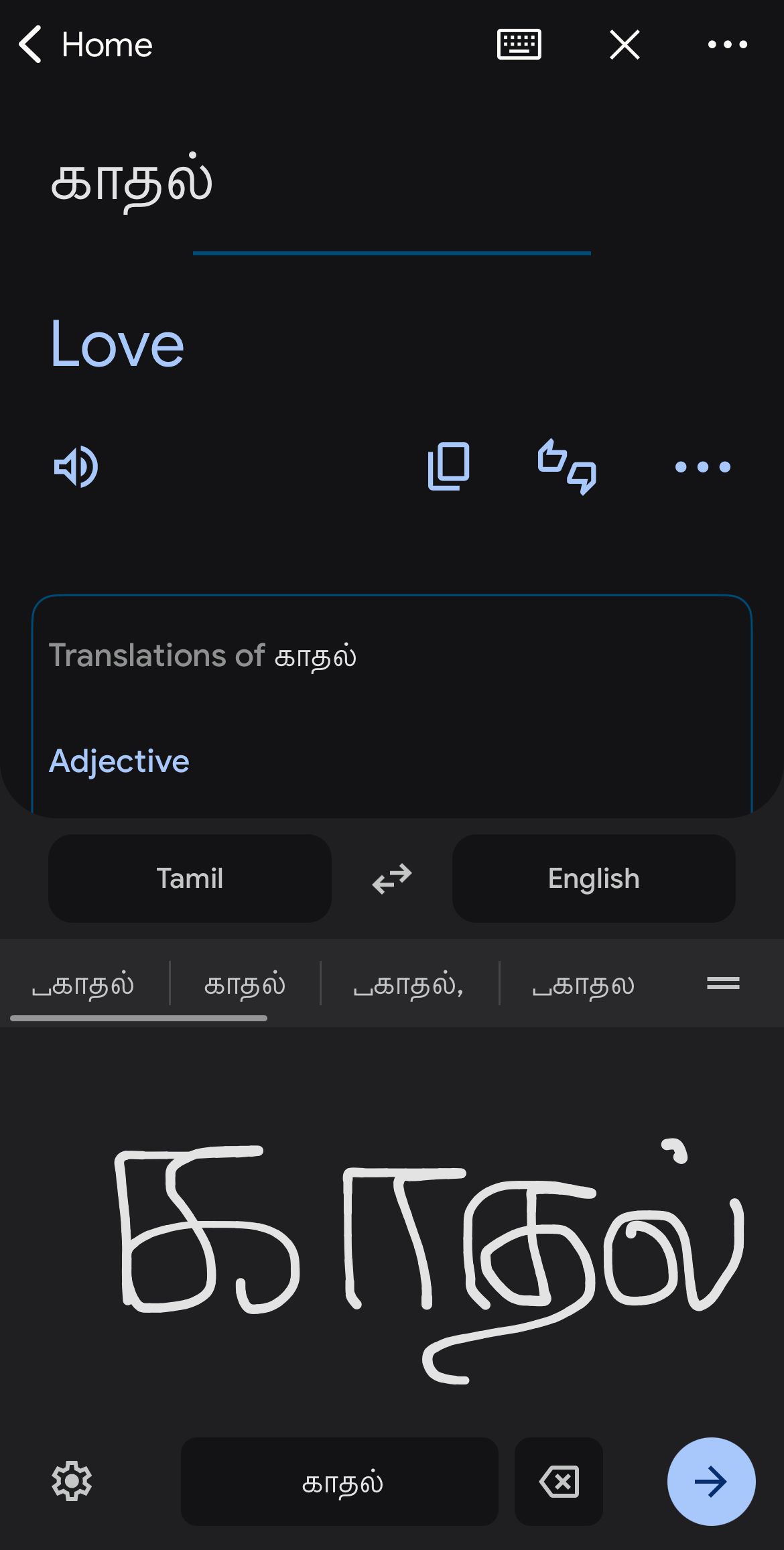Change target language from English

594,879
